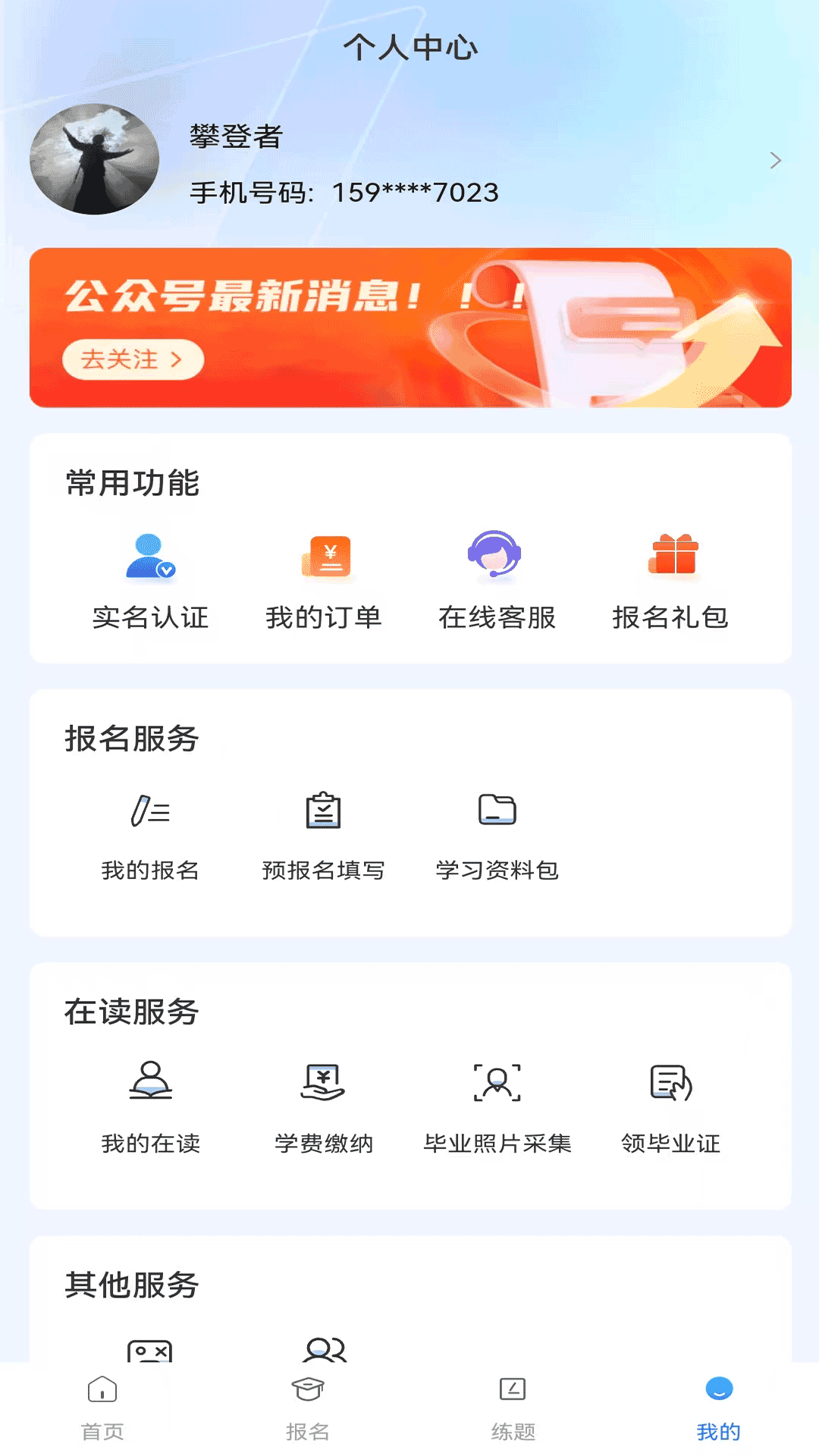Tap 去关注 to follow the official account

(131, 360)
